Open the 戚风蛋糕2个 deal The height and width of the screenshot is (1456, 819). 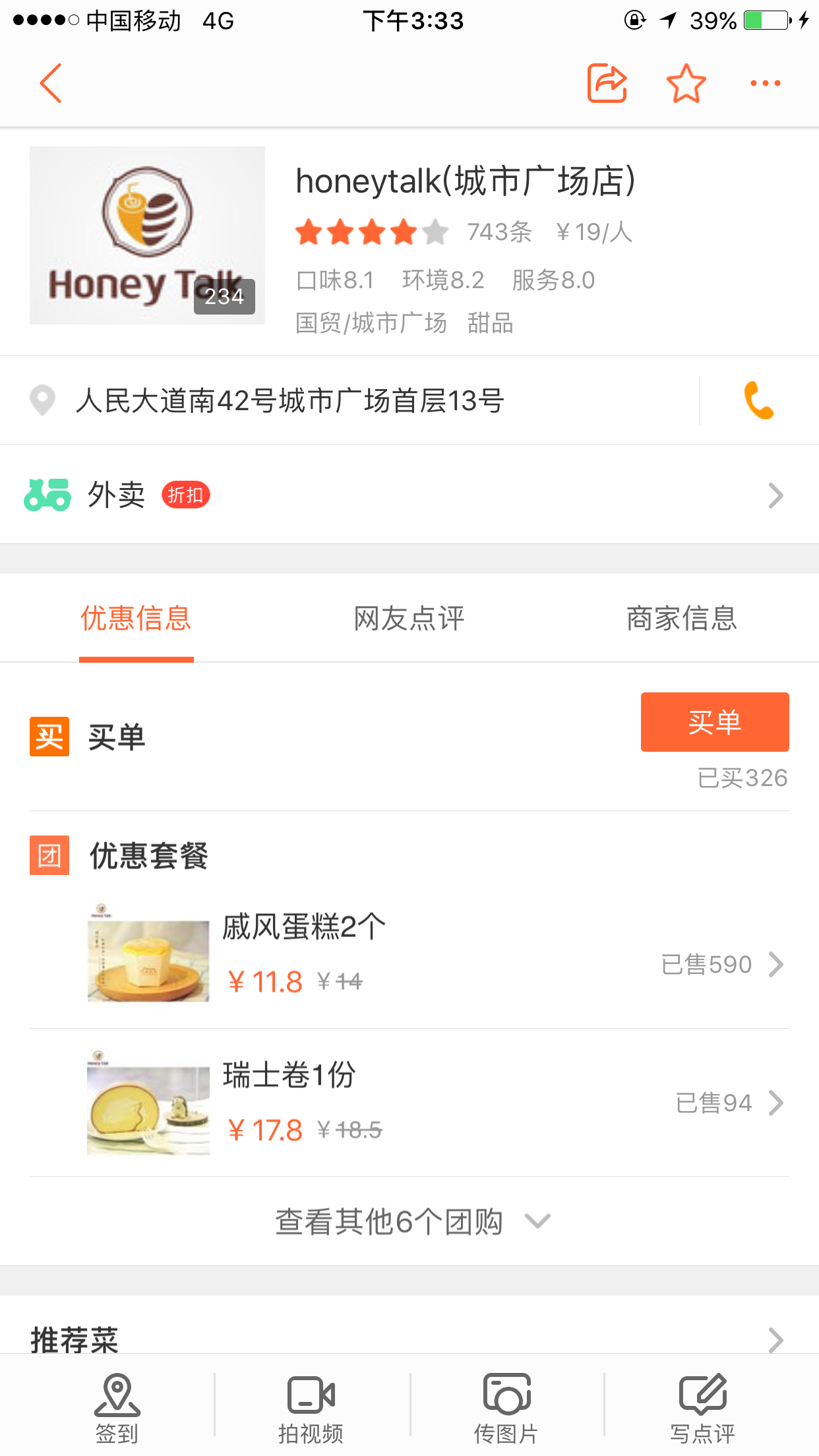click(x=409, y=953)
